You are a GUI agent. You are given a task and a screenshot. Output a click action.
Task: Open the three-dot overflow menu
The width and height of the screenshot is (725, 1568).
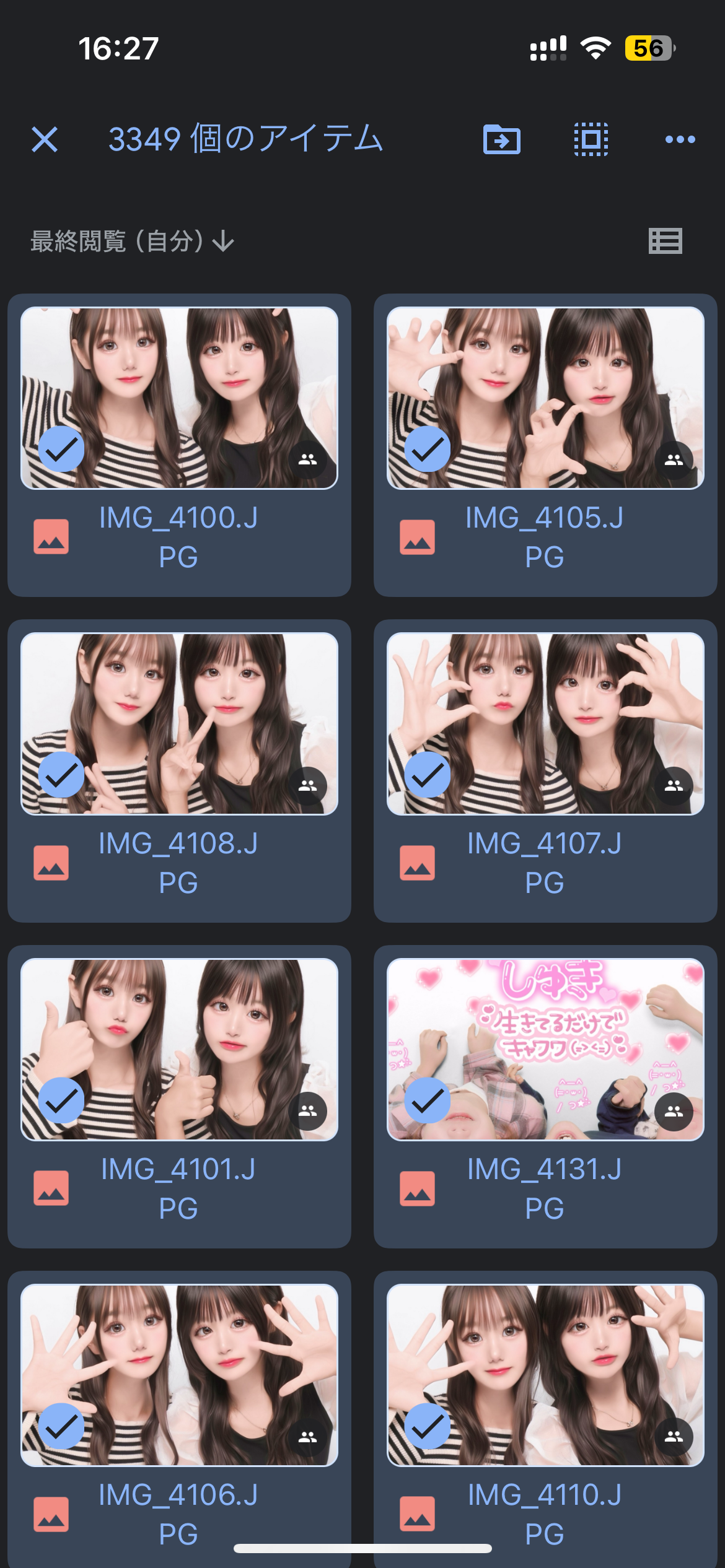[x=680, y=139]
